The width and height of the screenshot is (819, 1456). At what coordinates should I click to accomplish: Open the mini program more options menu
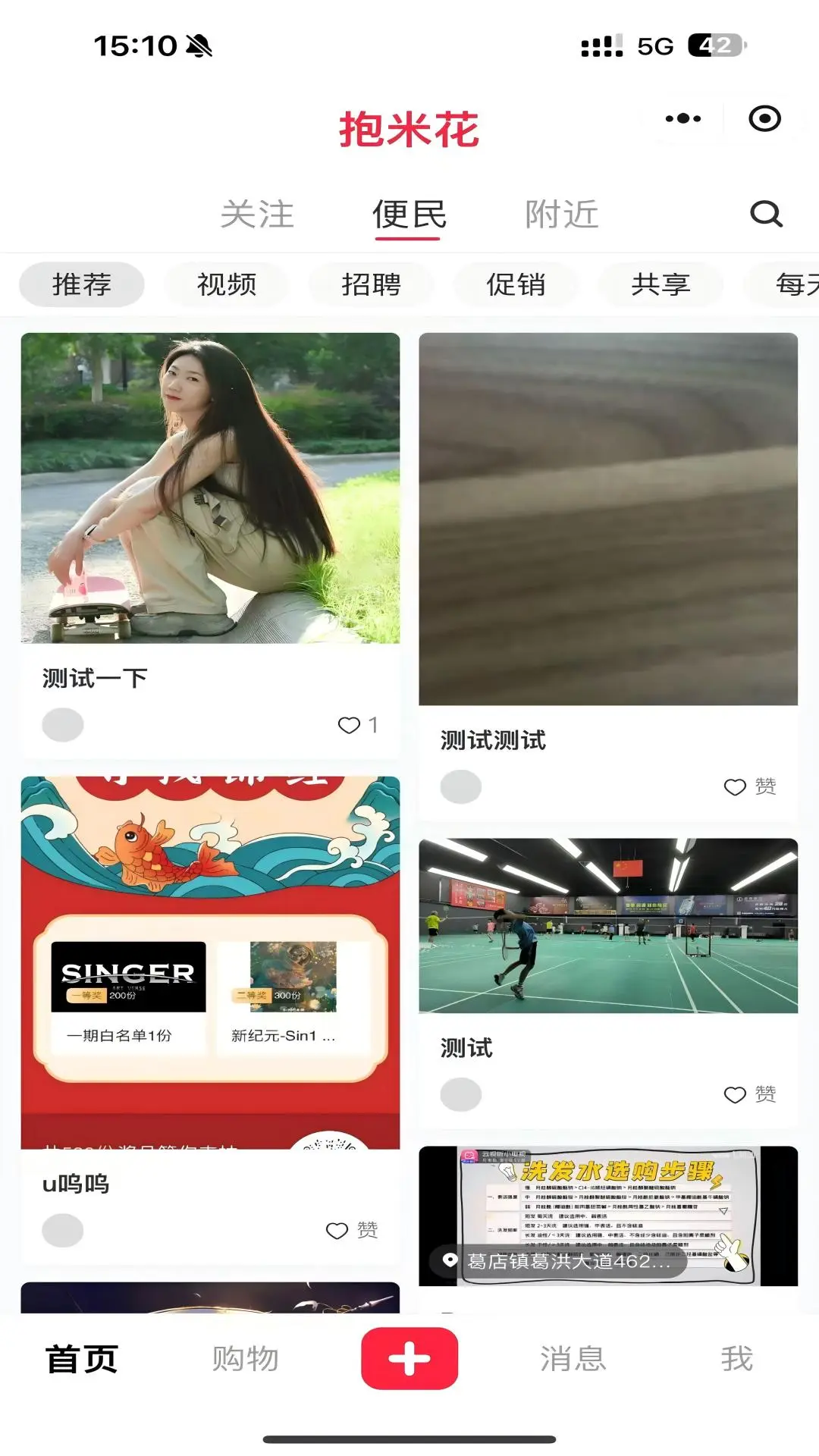[682, 119]
